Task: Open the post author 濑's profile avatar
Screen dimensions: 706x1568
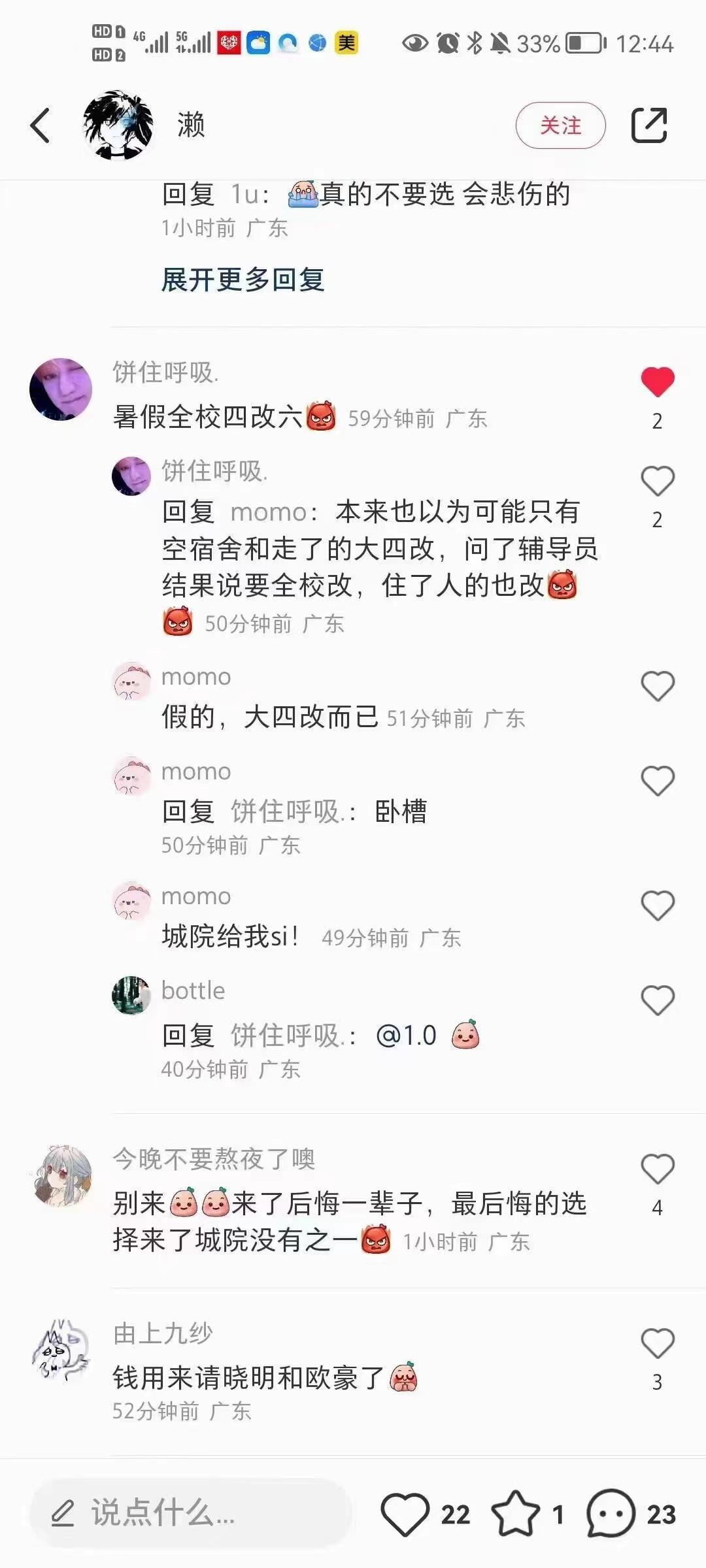Action: click(x=118, y=125)
